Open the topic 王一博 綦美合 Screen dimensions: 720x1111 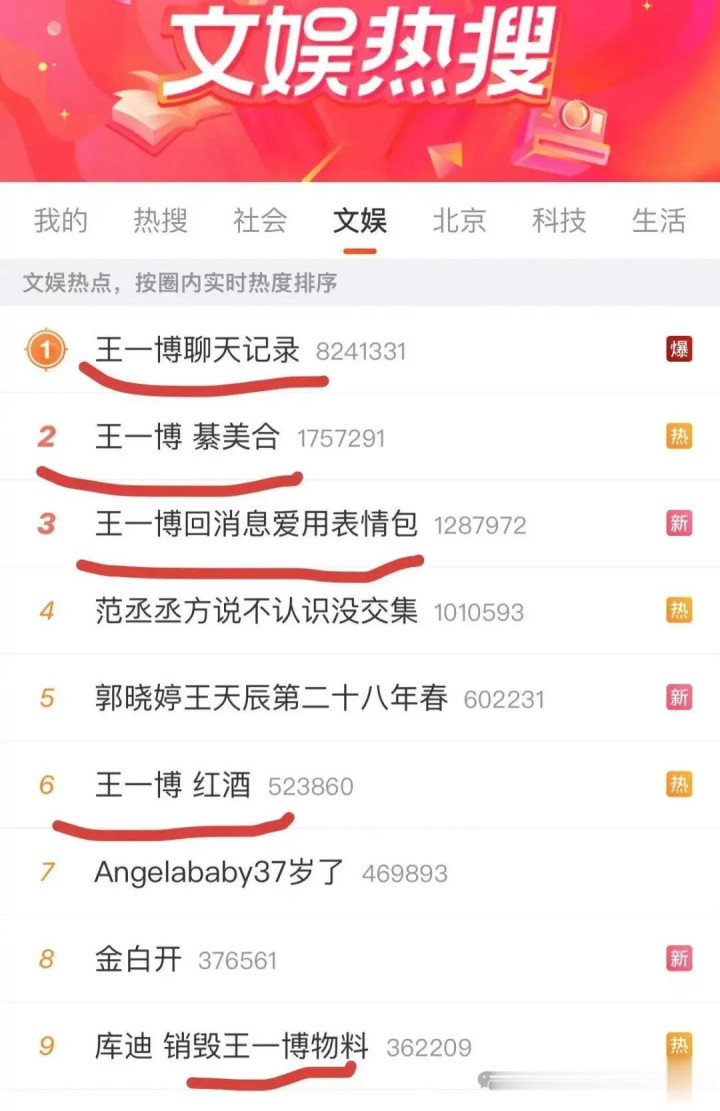(187, 437)
